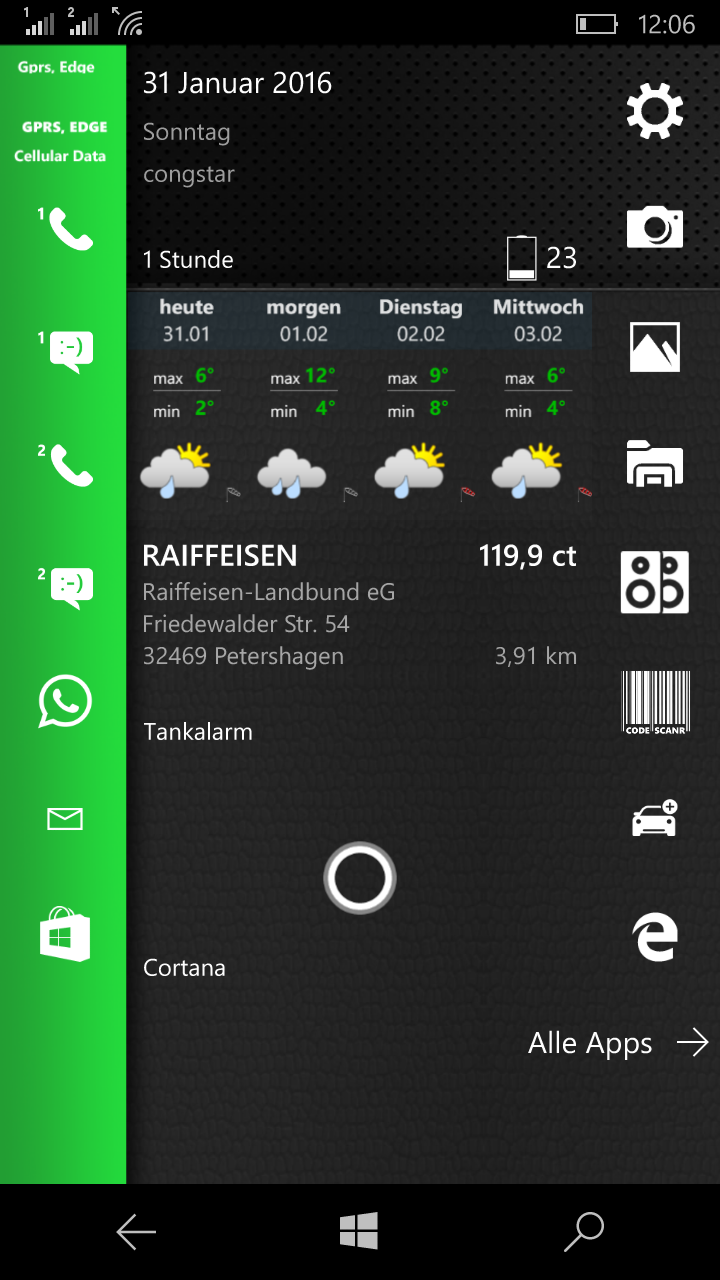Open phone for SIM 2
This screenshot has height=1280, width=720.
click(66, 465)
